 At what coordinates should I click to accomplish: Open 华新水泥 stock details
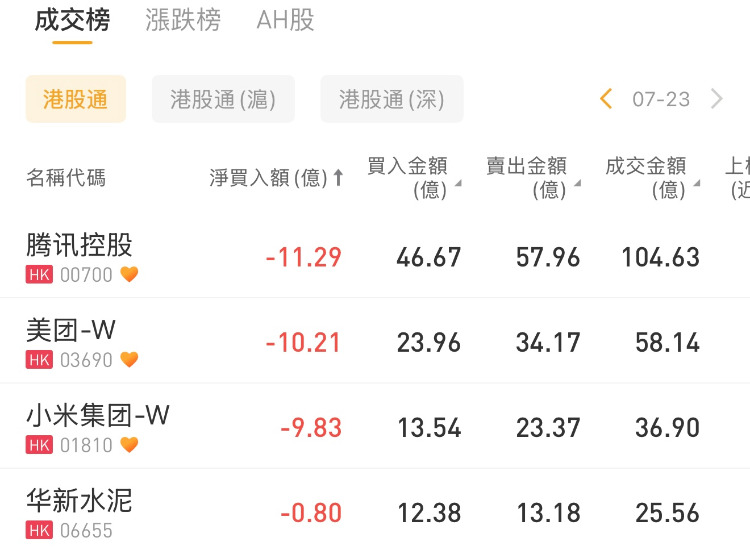(80, 512)
